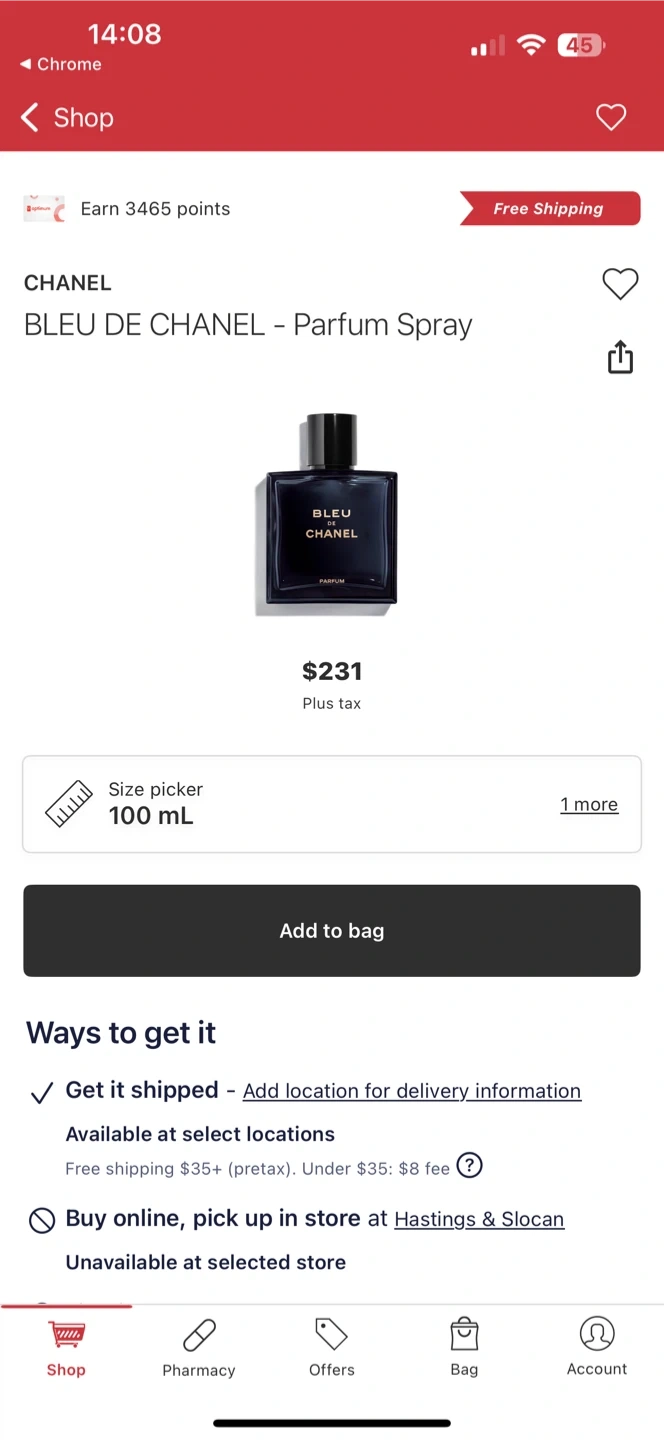Switch to the Offers tab

(x=331, y=1347)
